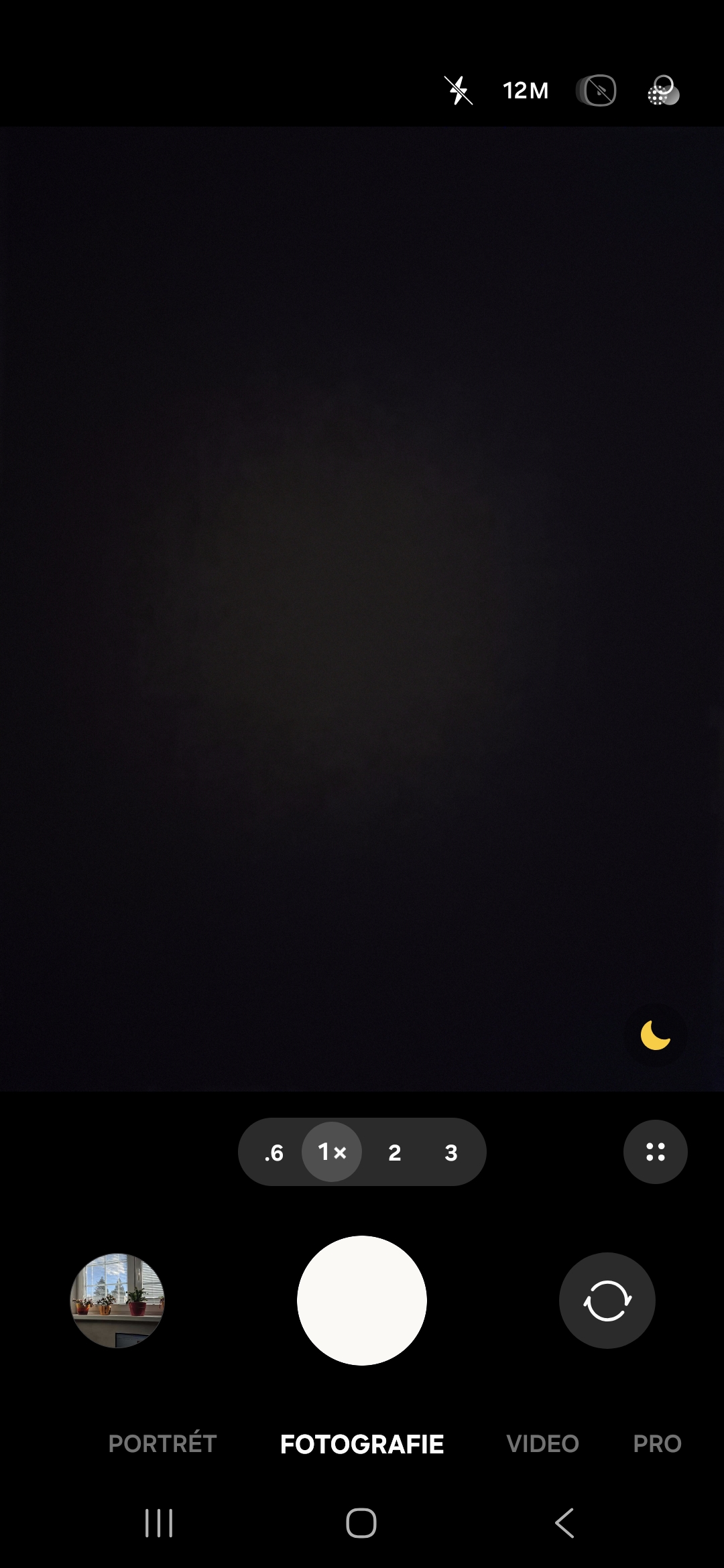The height and width of the screenshot is (1568, 724).
Task: Toggle the flash setting icon
Action: (459, 90)
